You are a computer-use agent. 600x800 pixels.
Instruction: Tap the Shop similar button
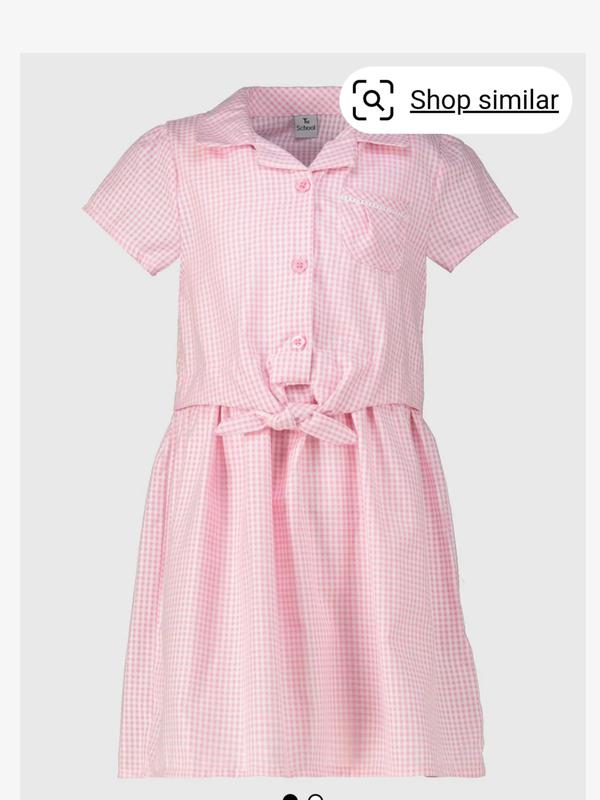pos(455,100)
